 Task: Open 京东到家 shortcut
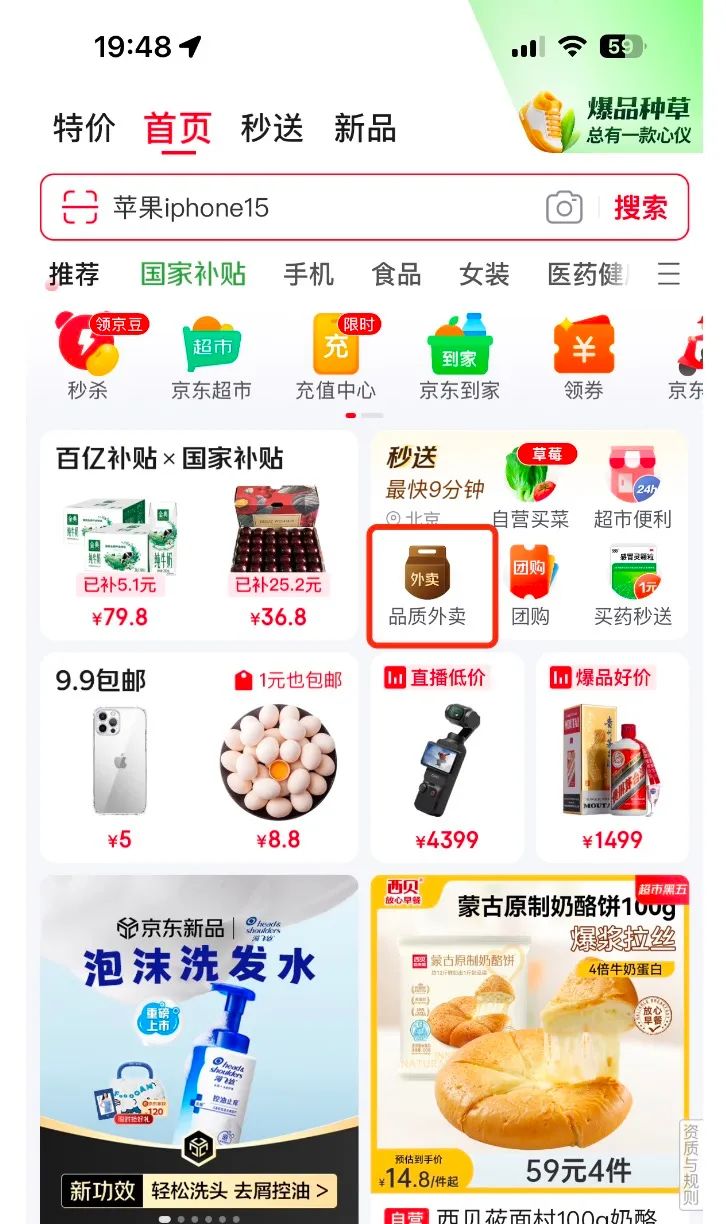tap(459, 357)
